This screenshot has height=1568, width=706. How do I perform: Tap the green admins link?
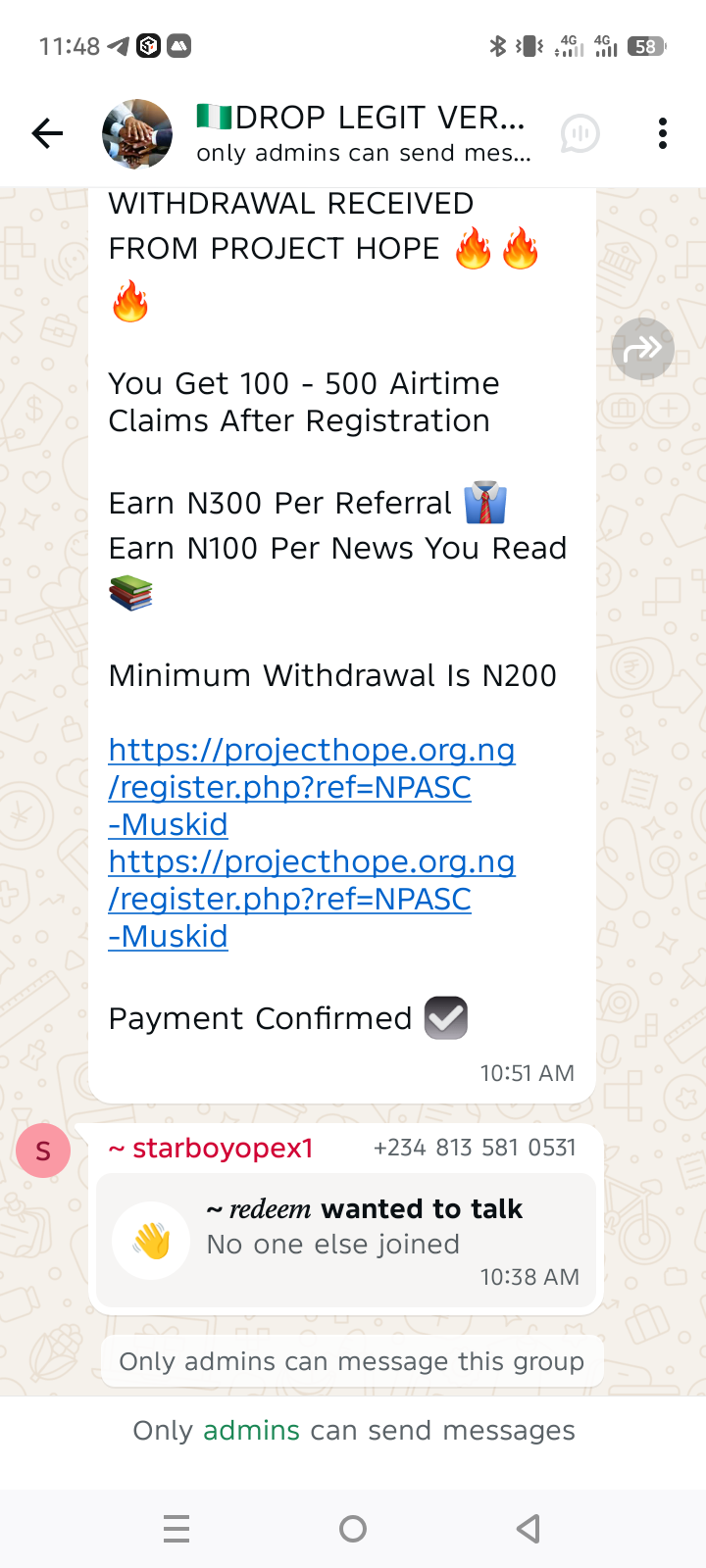pyautogui.click(x=251, y=1431)
